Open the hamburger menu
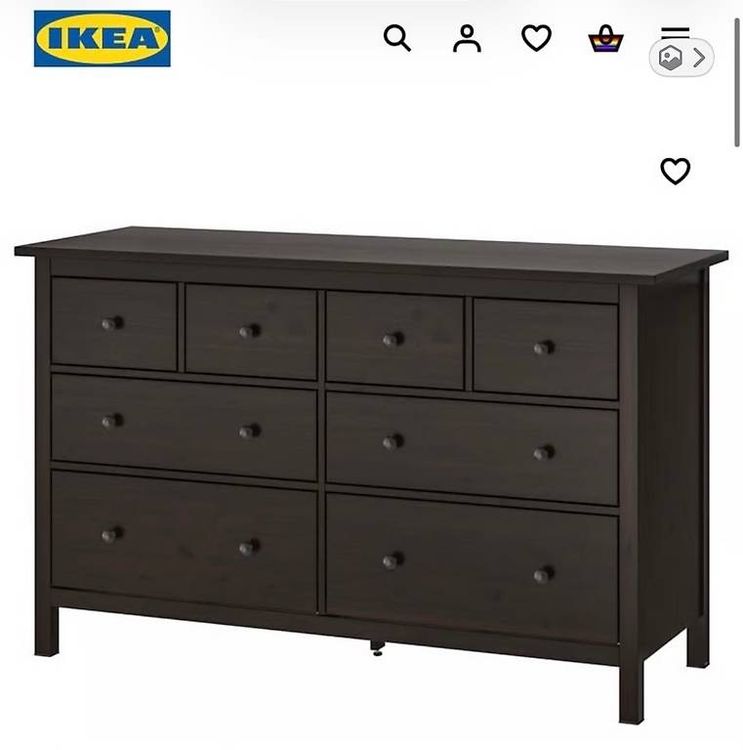Viewport: 743px width, 750px height. [x=675, y=33]
